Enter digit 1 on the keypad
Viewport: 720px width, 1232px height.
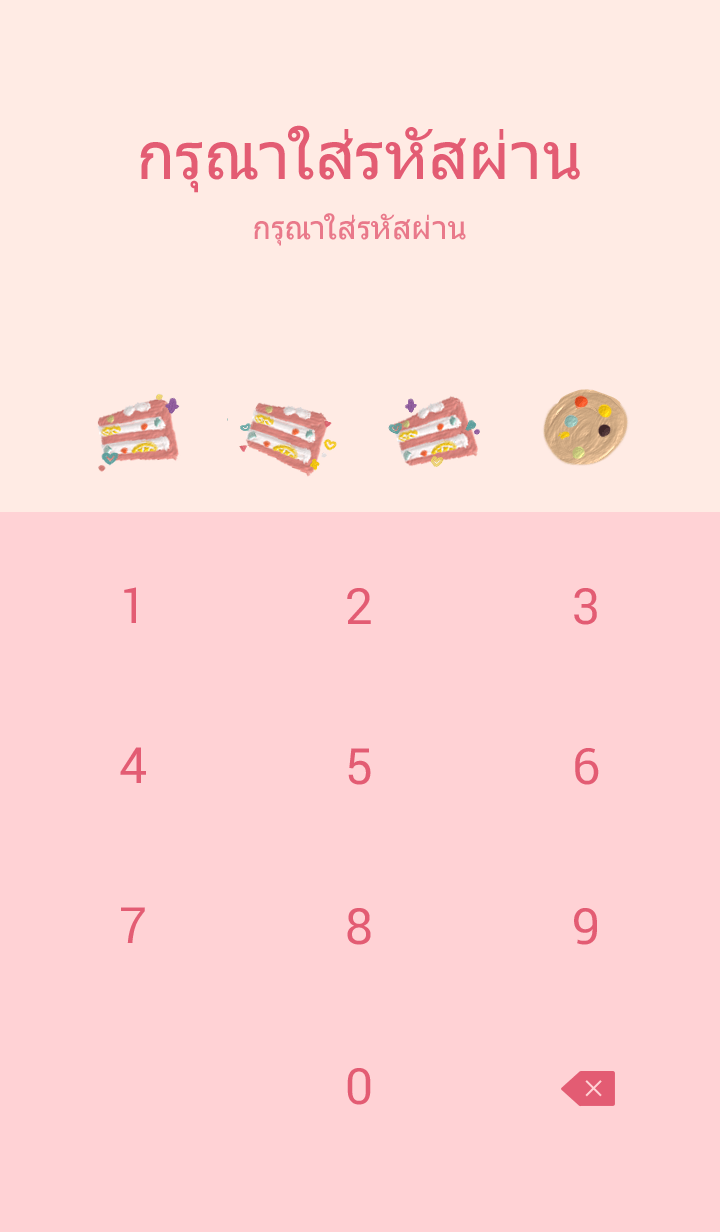tap(132, 607)
